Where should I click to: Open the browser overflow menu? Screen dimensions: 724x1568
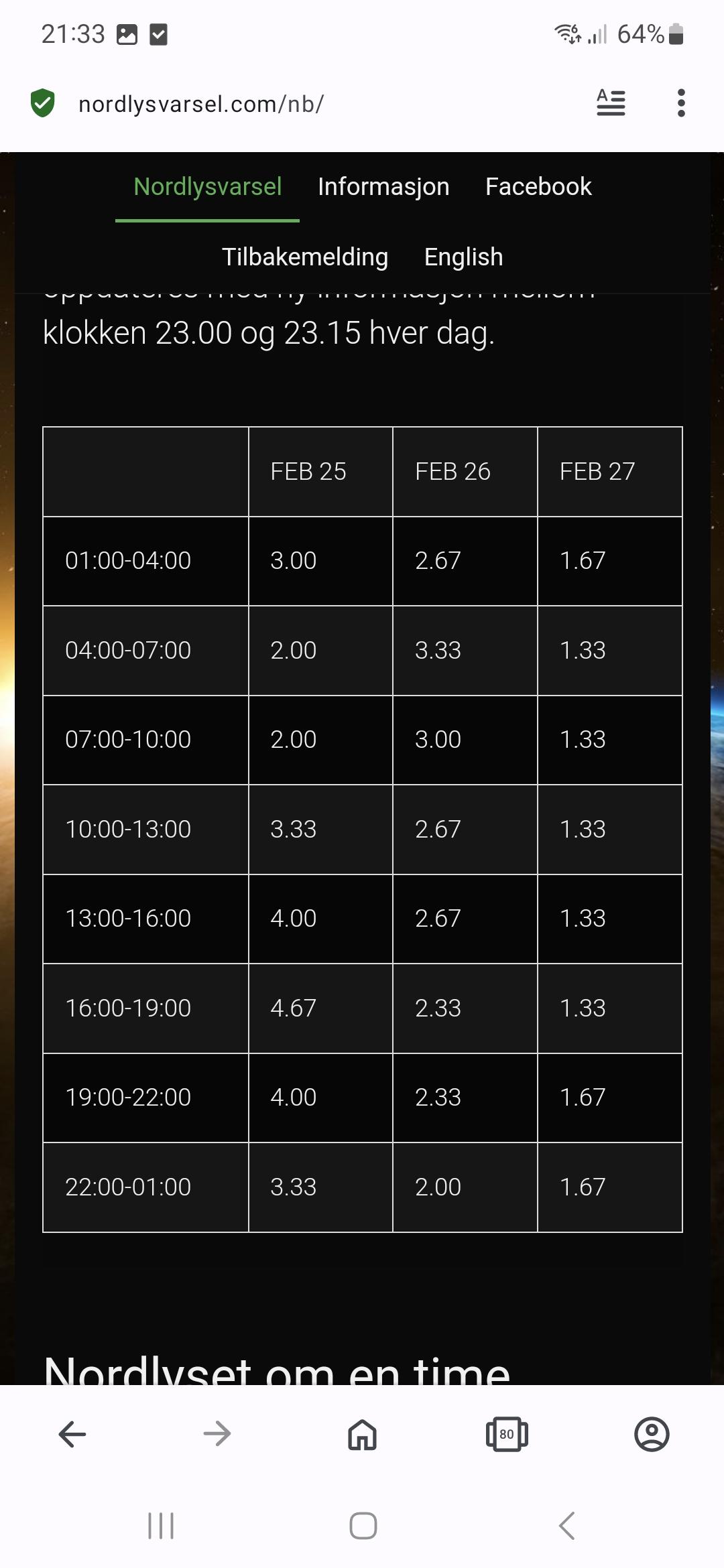(681, 103)
